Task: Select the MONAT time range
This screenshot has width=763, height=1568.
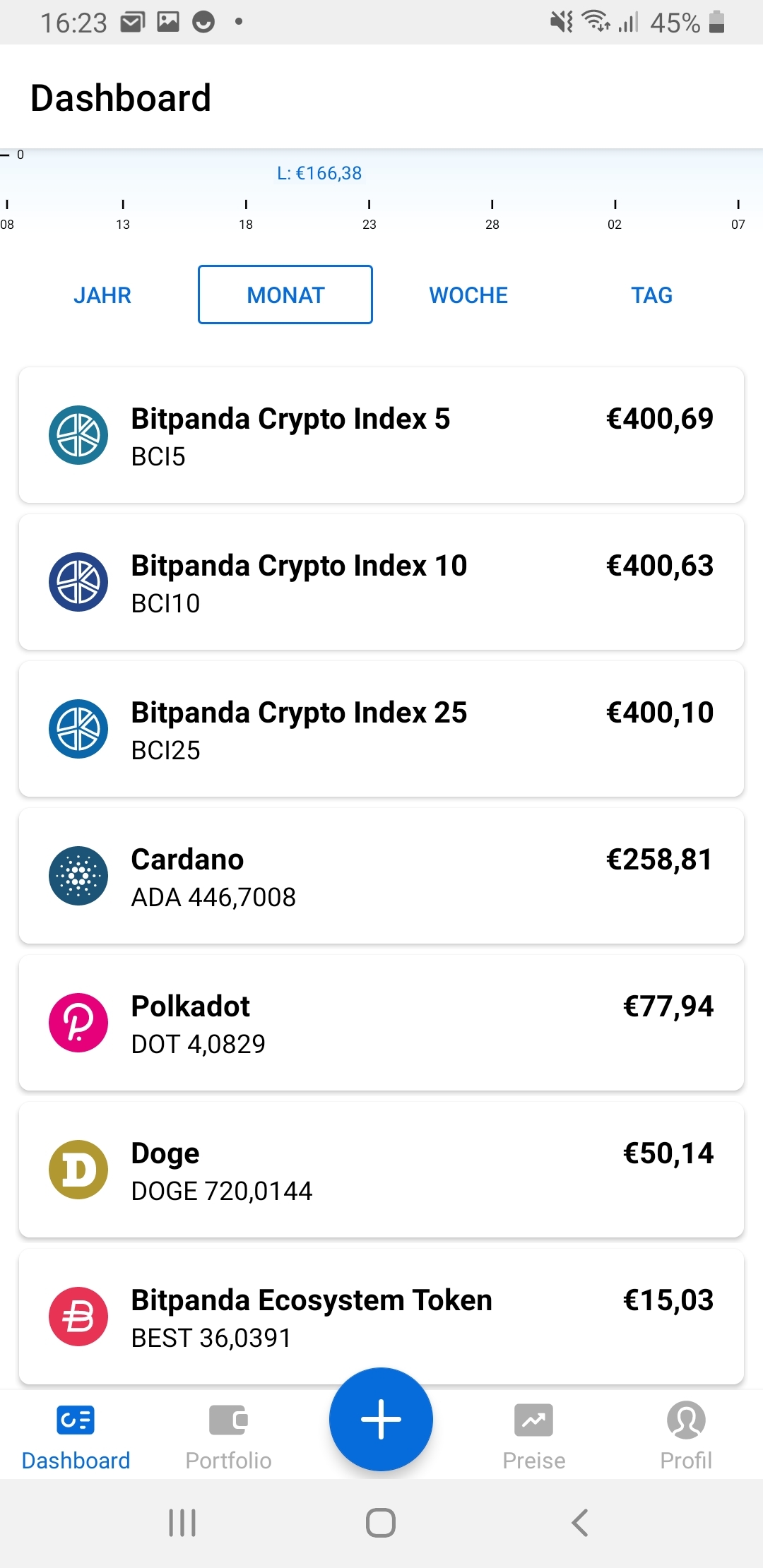Action: (285, 295)
